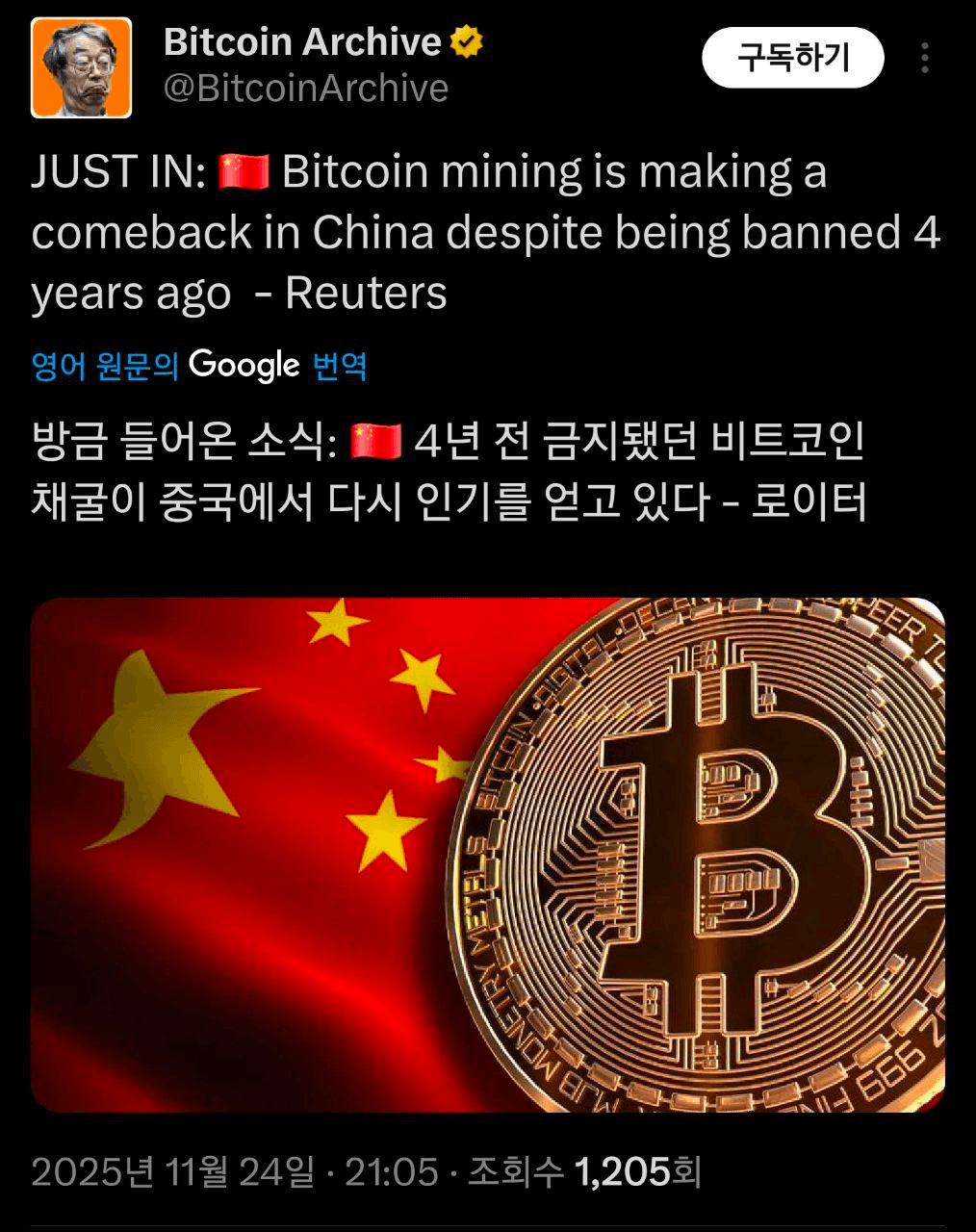Image resolution: width=976 pixels, height=1232 pixels.
Task: Open Bitcoin Archive's profile picture
Action: [81, 67]
